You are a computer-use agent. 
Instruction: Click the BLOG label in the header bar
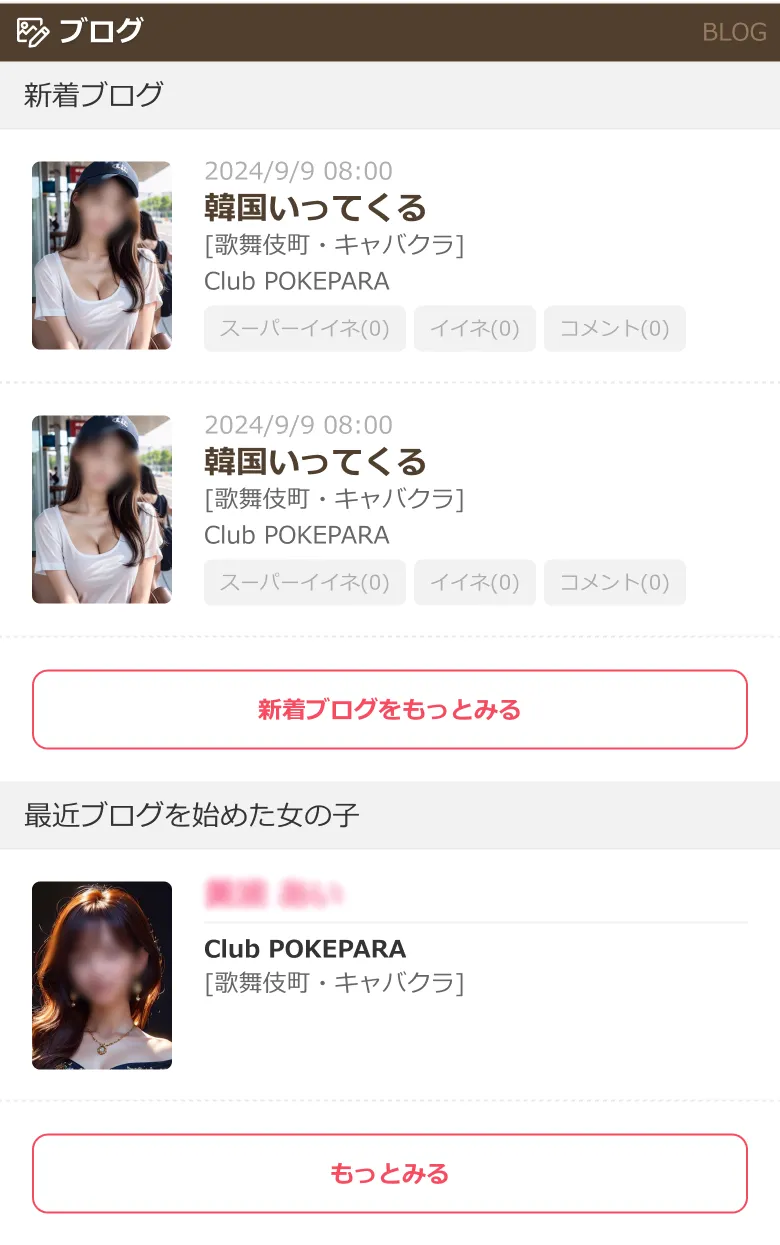[735, 31]
